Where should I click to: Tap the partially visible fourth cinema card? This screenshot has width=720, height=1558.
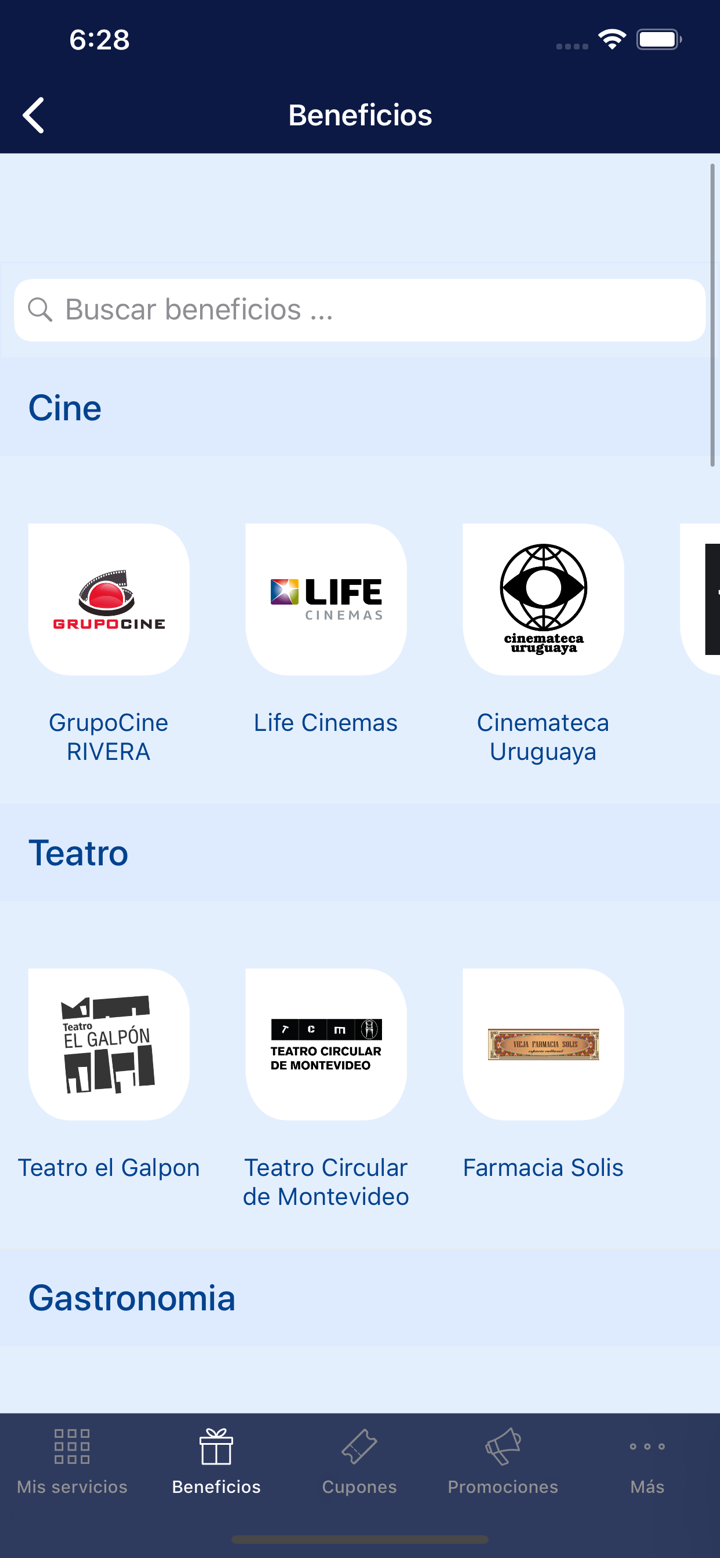point(705,598)
